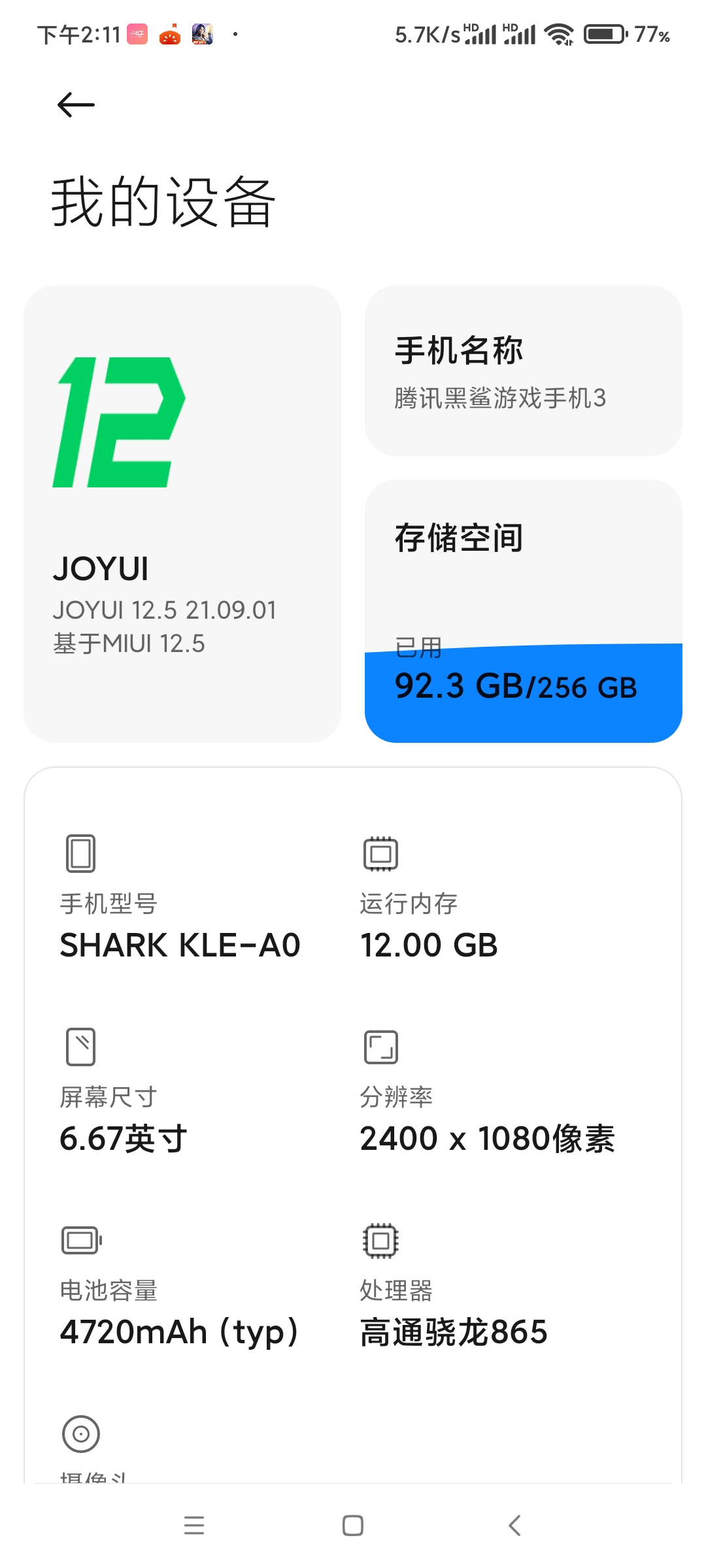The height and width of the screenshot is (1568, 706).
Task: Go back using the top arrow
Action: pos(76,105)
